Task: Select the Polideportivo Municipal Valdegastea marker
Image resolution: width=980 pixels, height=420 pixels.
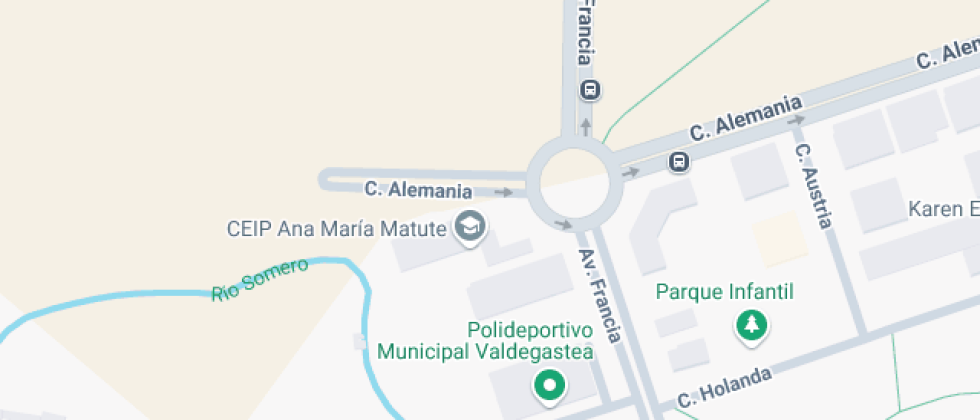Action: click(548, 384)
